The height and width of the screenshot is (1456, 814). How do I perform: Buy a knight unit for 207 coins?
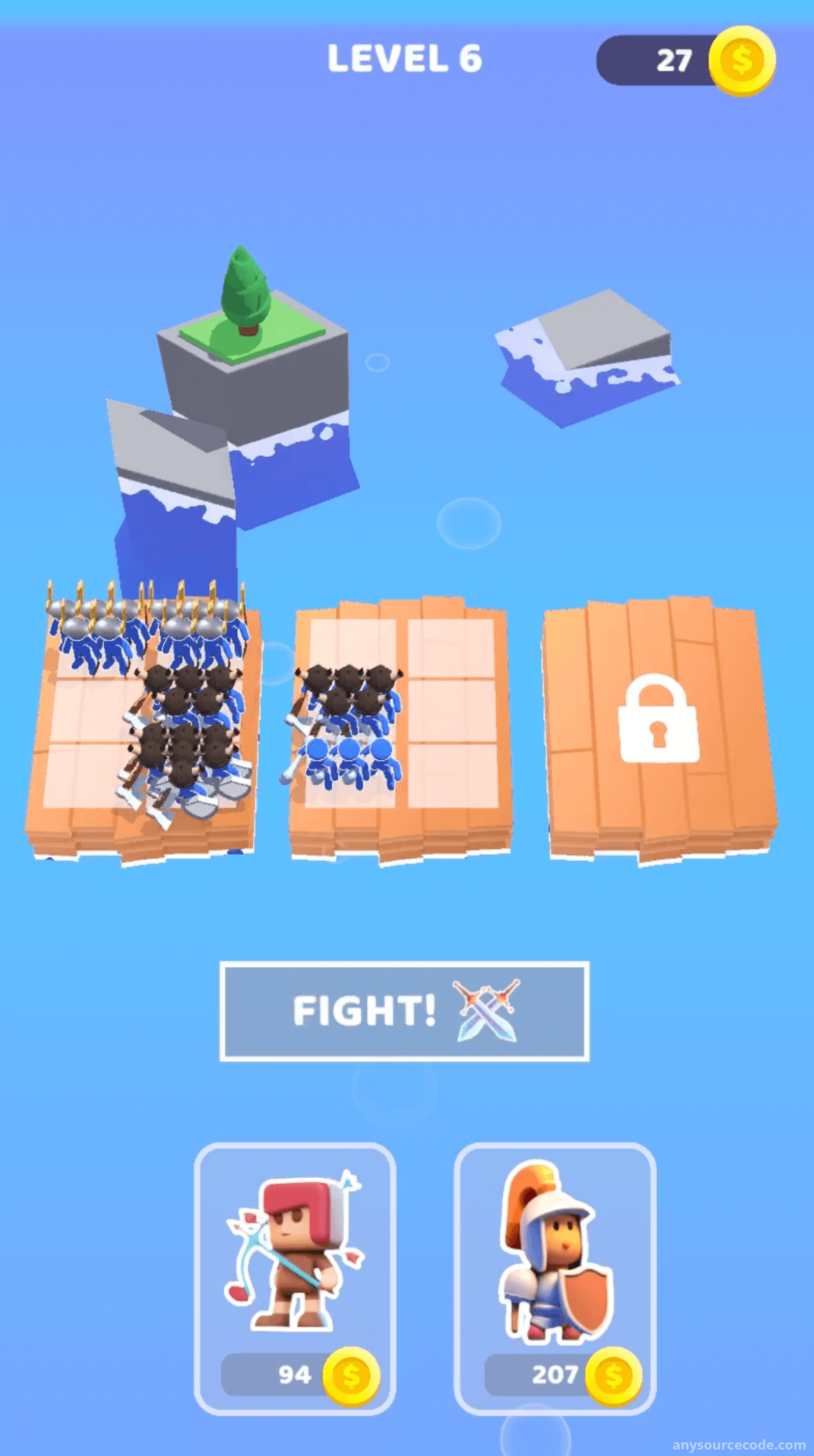[x=555, y=1280]
